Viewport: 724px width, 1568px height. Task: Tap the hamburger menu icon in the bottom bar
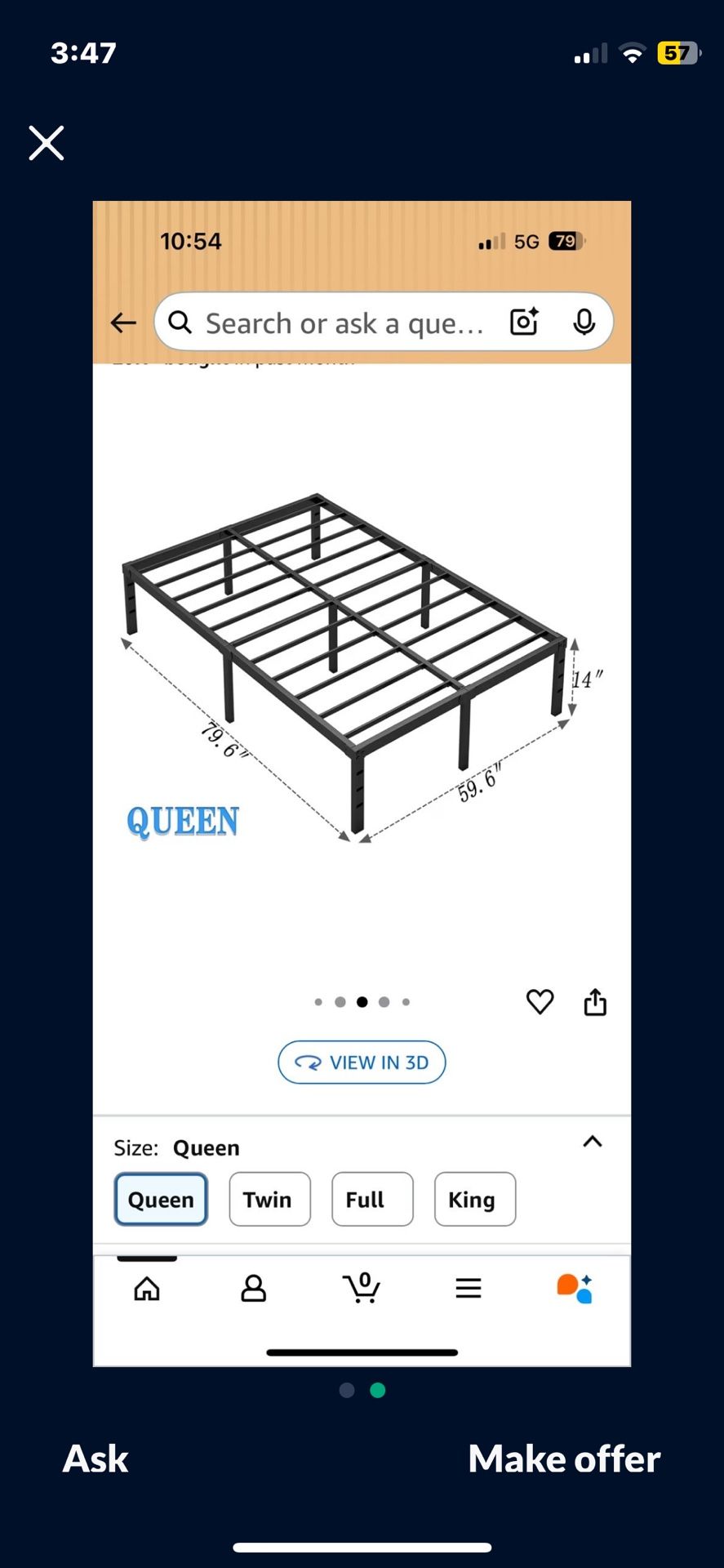click(x=469, y=1288)
